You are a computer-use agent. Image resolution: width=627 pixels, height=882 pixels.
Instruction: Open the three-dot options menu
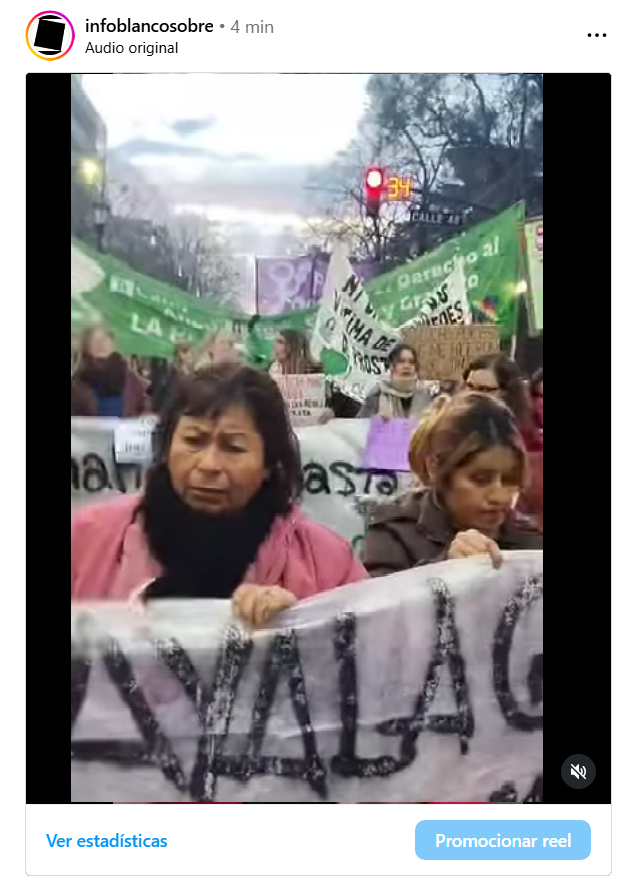point(596,36)
